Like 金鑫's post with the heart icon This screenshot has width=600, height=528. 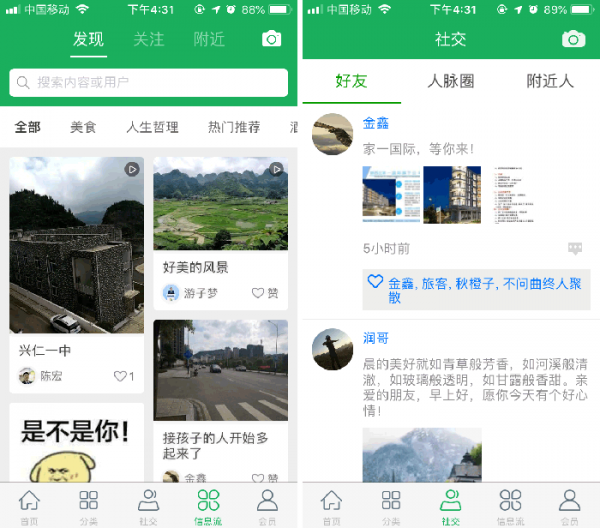pyautogui.click(x=375, y=283)
